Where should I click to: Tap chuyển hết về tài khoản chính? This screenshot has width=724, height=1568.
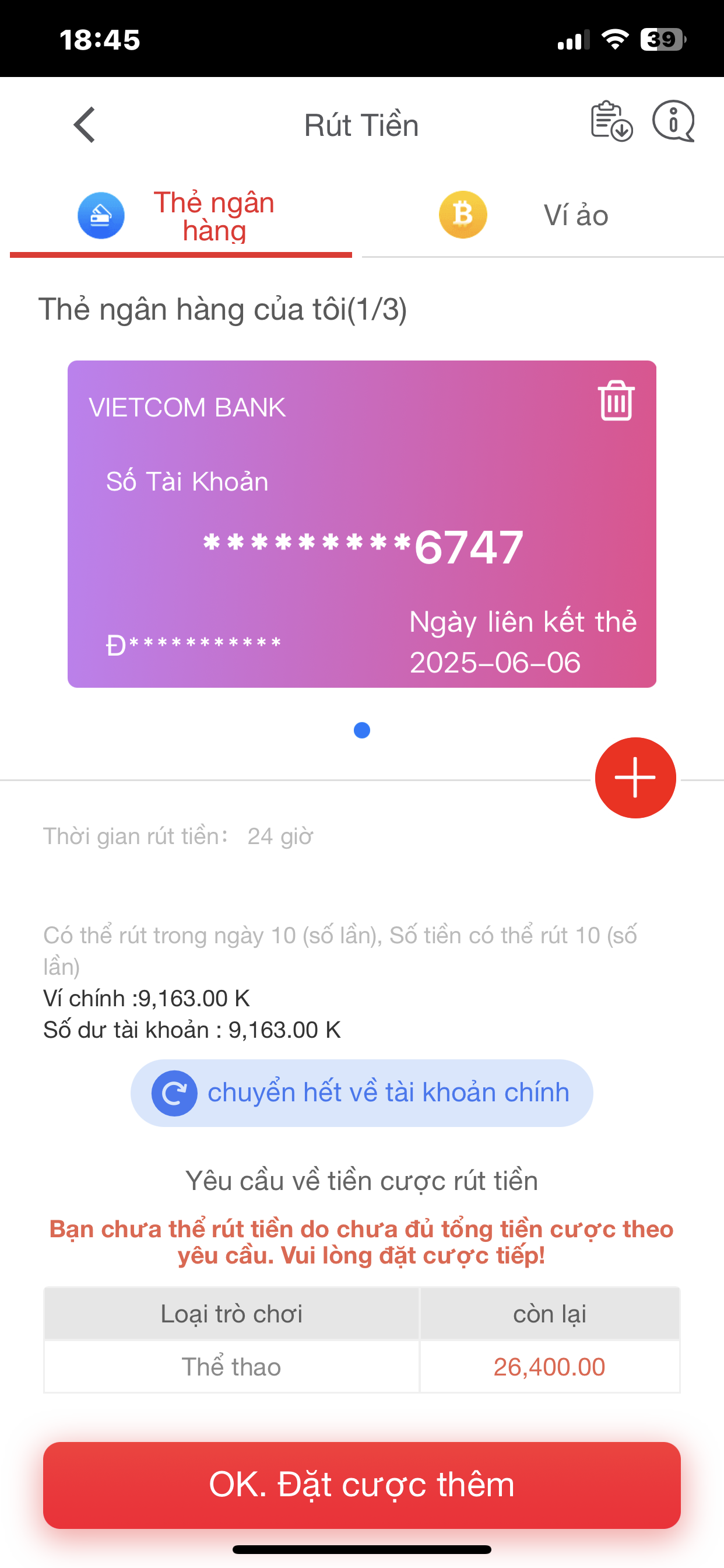[x=361, y=1093]
